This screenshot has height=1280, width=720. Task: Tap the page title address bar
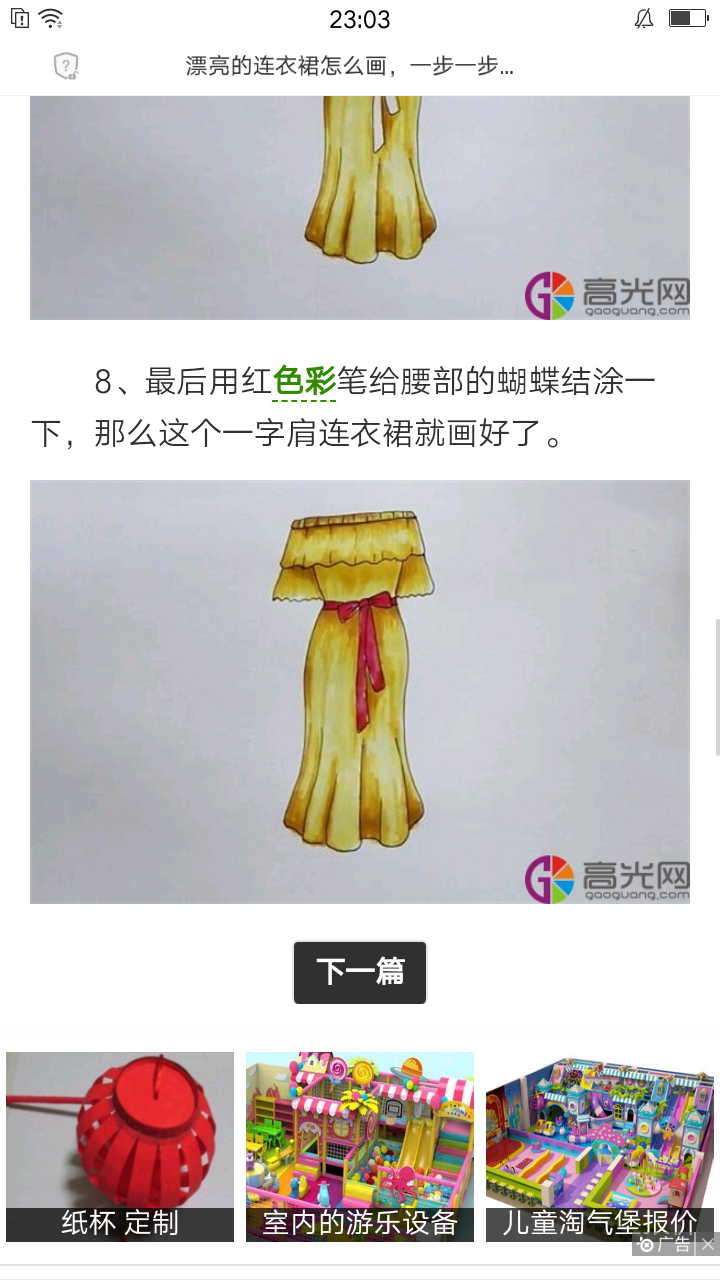coord(350,67)
